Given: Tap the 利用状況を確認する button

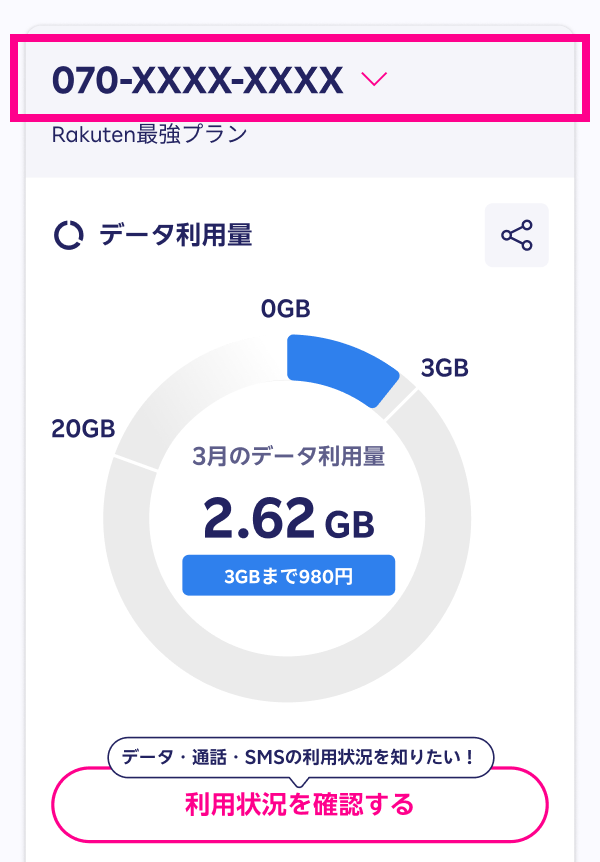Looking at the screenshot, I should [x=300, y=804].
